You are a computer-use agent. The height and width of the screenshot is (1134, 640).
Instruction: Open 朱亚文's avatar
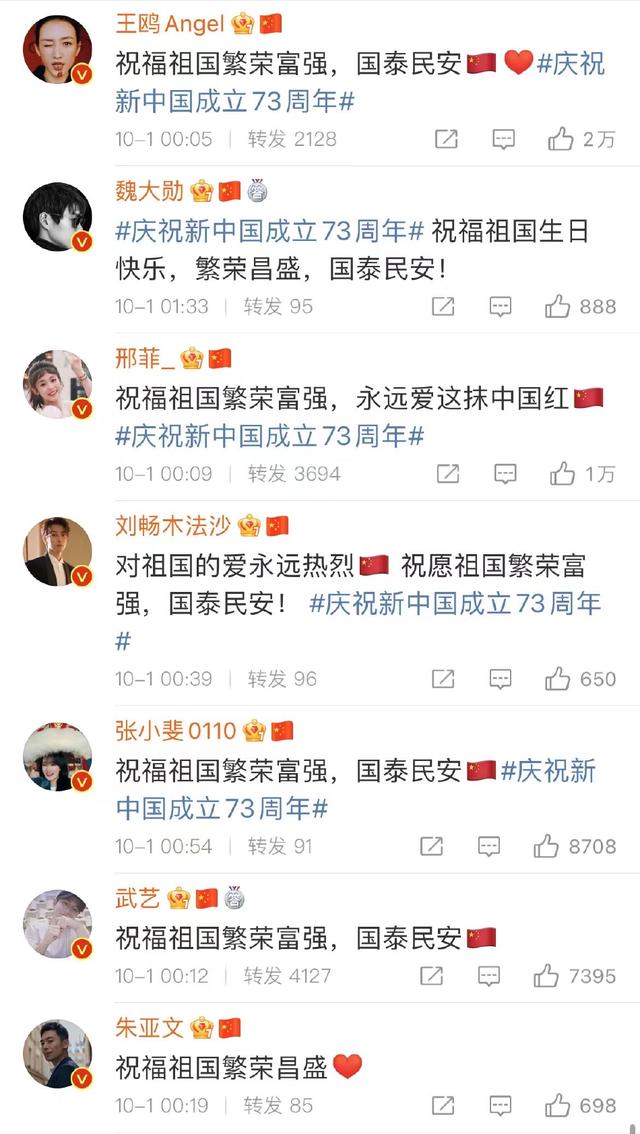point(57,1053)
